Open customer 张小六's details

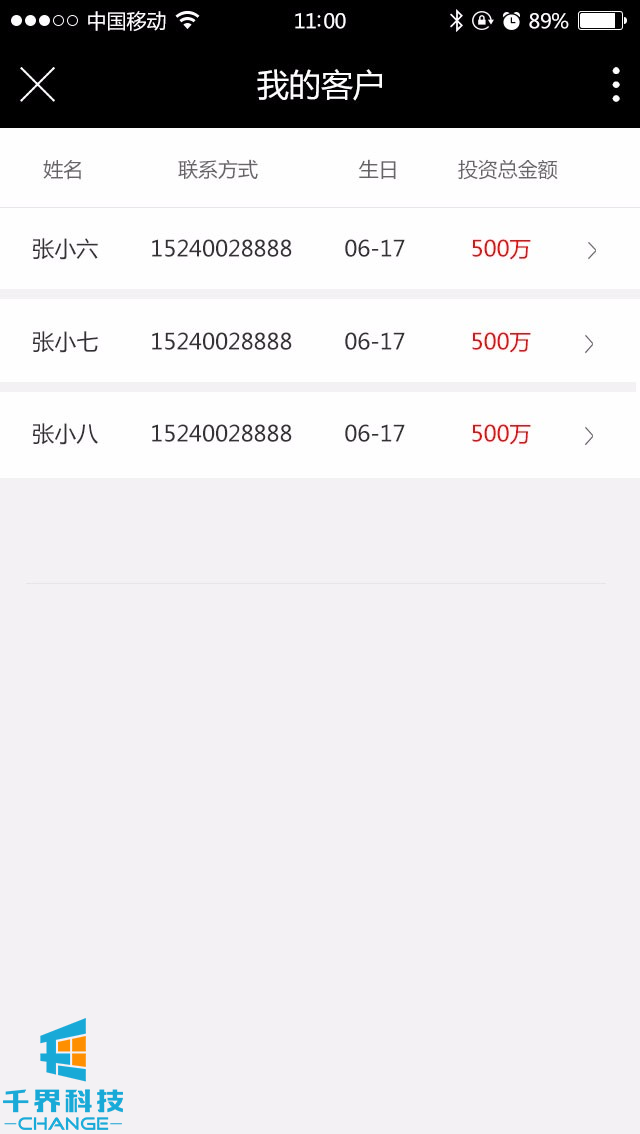tap(318, 249)
